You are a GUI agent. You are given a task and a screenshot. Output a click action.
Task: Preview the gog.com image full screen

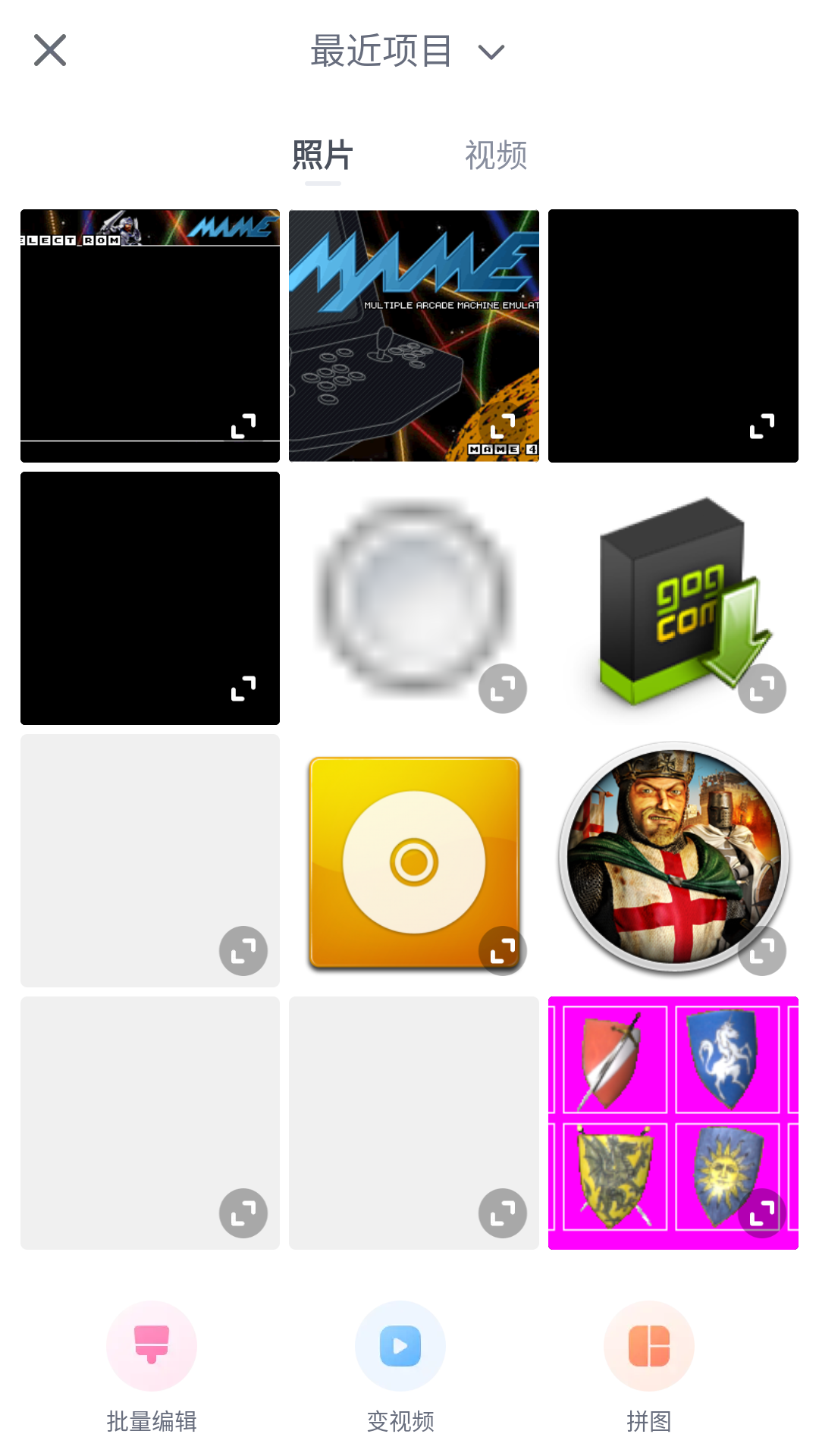(x=762, y=689)
